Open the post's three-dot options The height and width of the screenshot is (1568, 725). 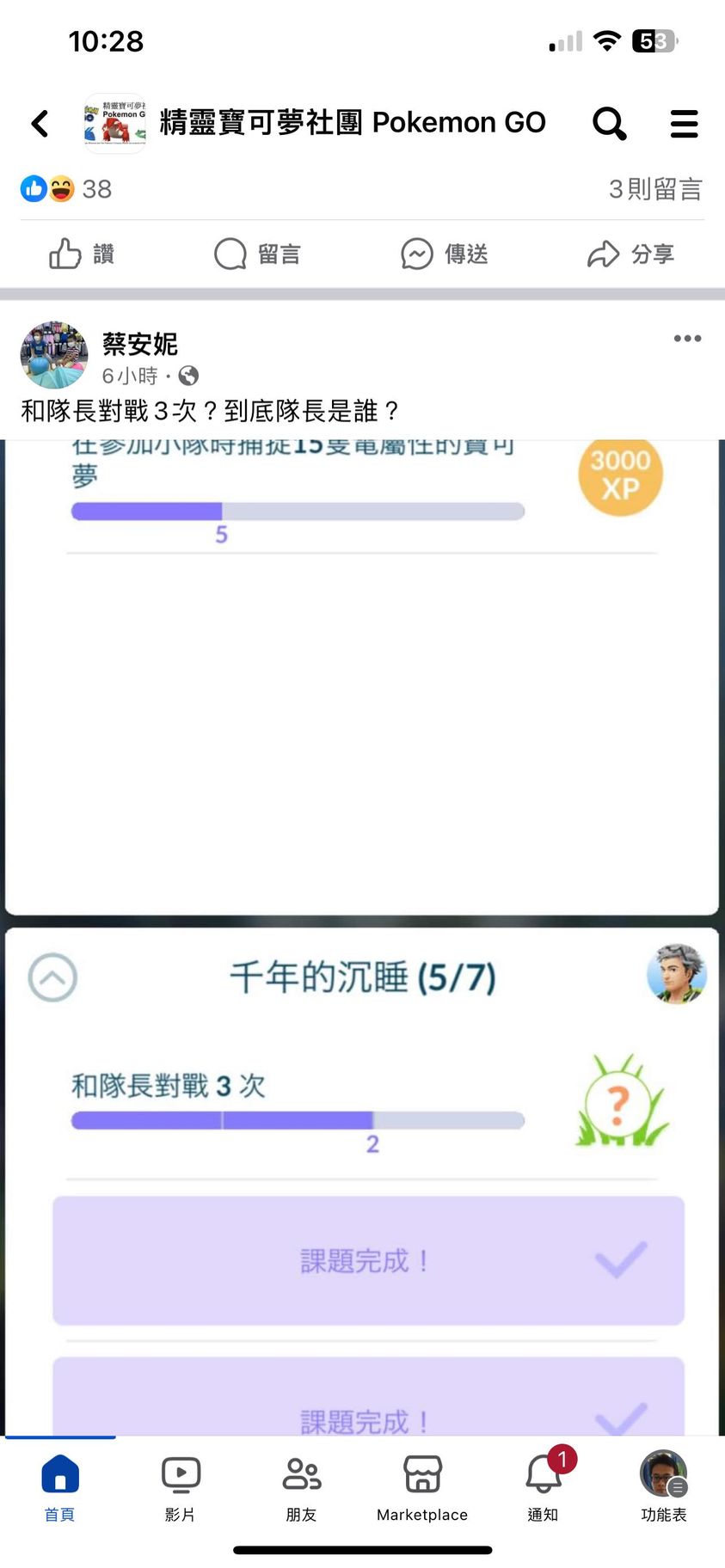click(687, 339)
